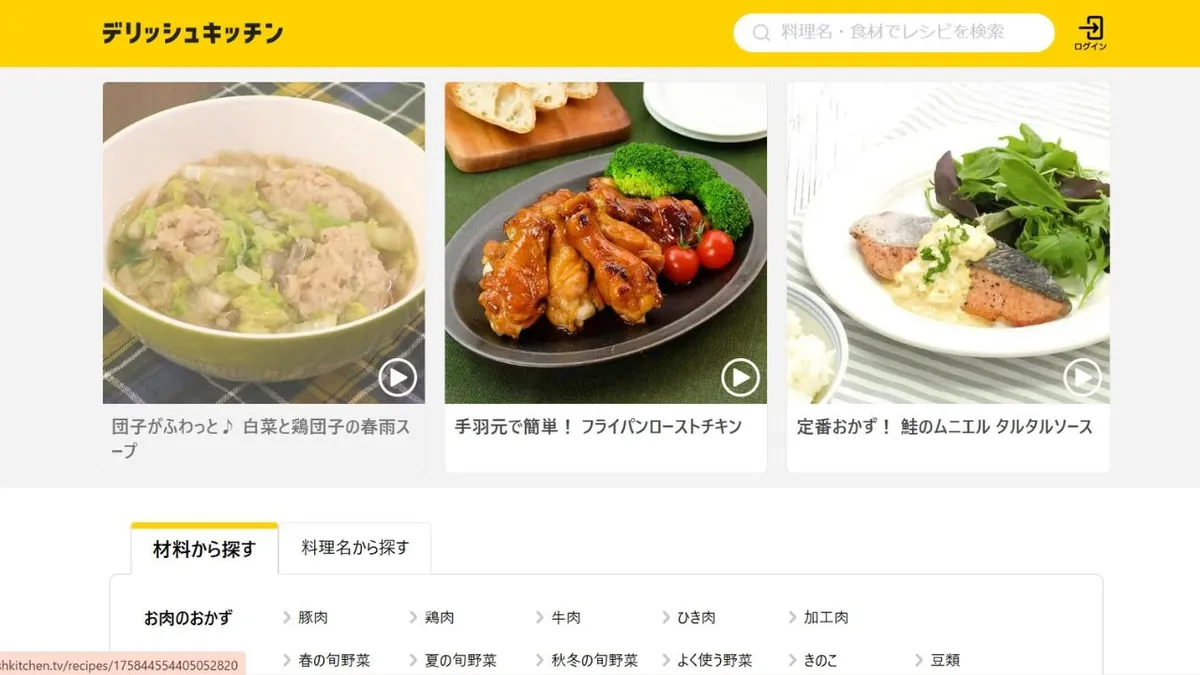The width and height of the screenshot is (1200, 675).
Task: Open the 秋冬の旬野菜 link
Action: point(594,661)
